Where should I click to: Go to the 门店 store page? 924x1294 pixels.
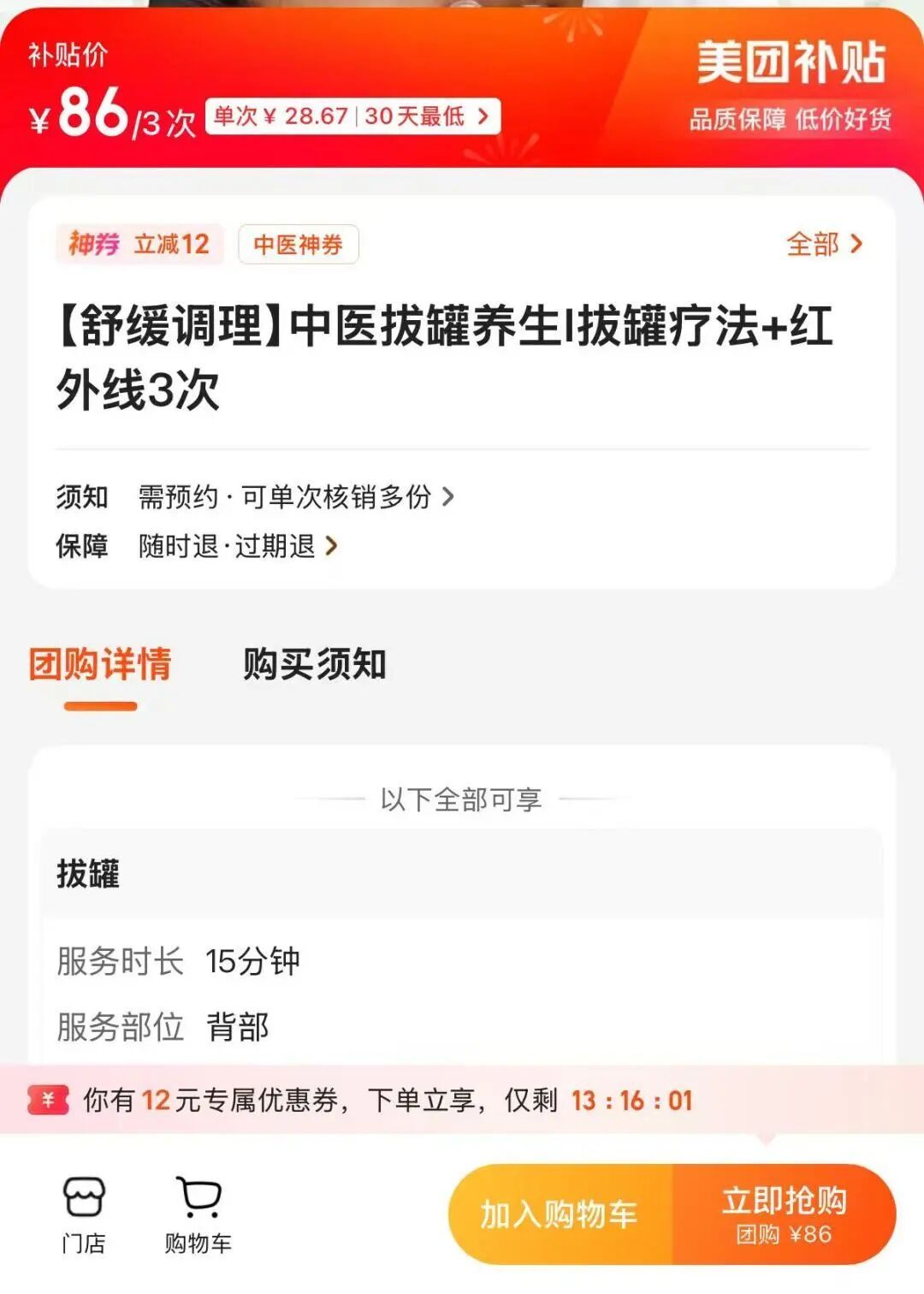[x=83, y=1215]
